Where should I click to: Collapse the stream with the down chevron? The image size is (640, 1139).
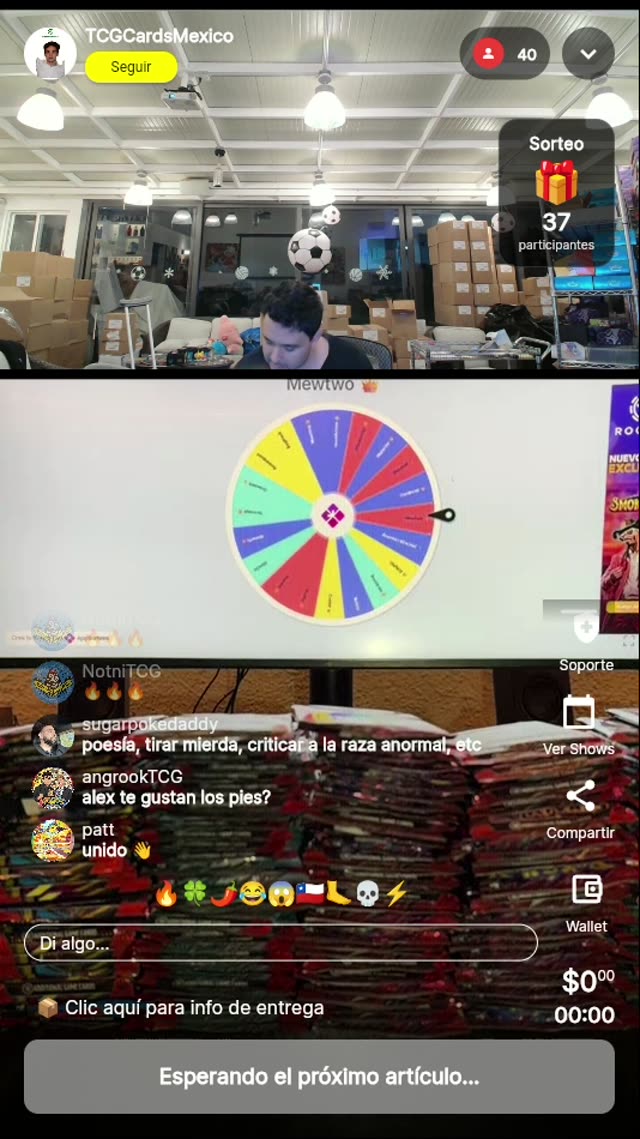(588, 54)
